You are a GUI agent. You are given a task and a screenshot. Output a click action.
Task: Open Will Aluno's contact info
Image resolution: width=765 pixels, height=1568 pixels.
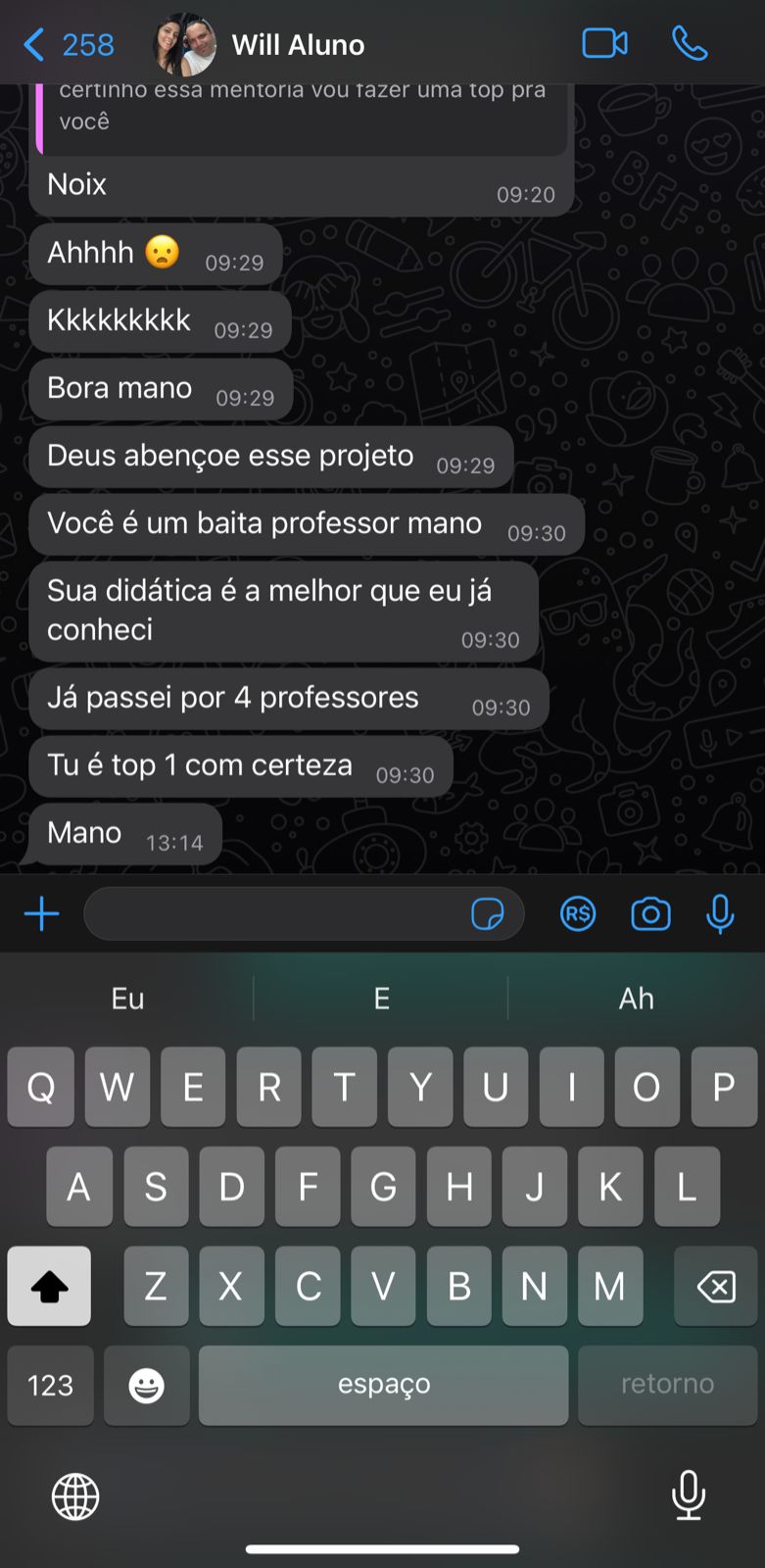click(298, 45)
